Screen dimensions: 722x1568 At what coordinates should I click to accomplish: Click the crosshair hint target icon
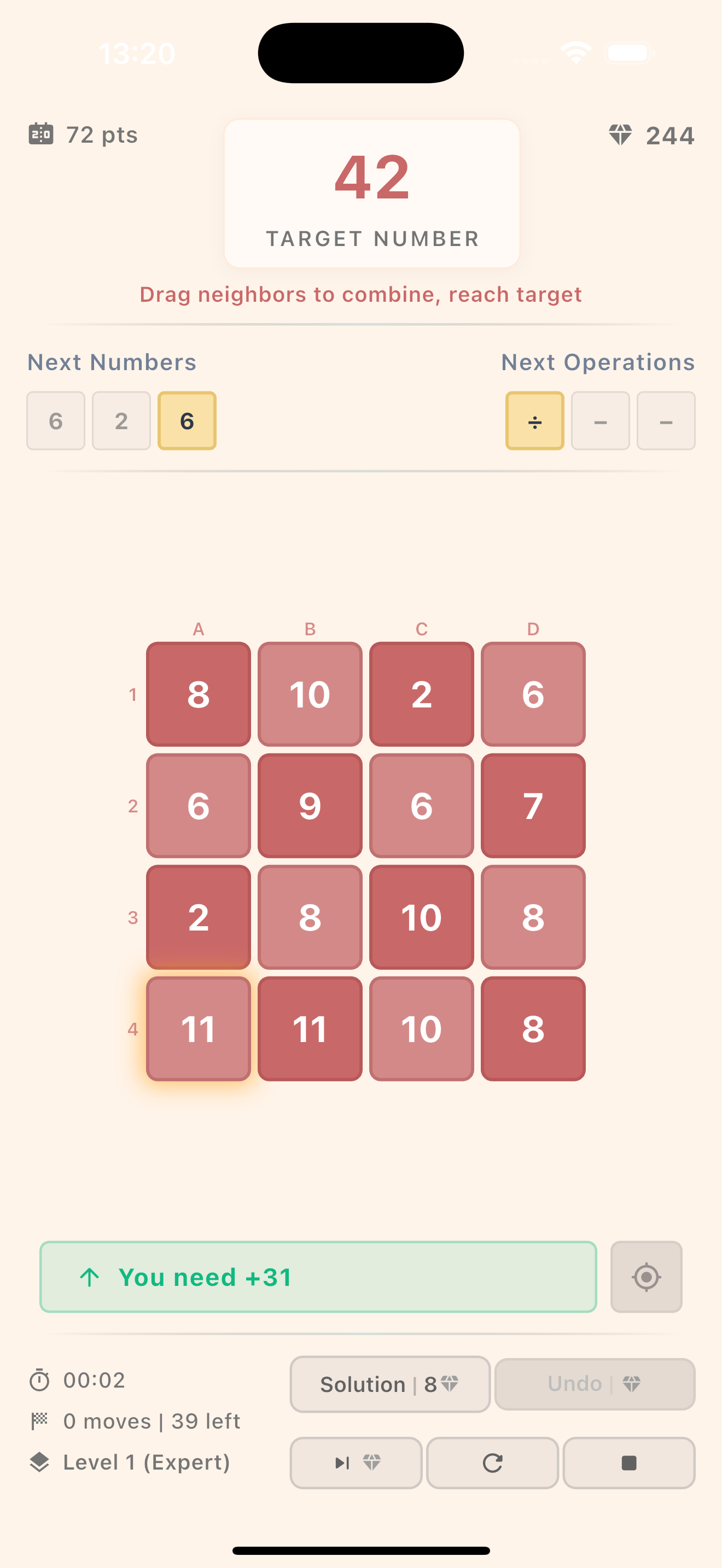(x=647, y=1277)
